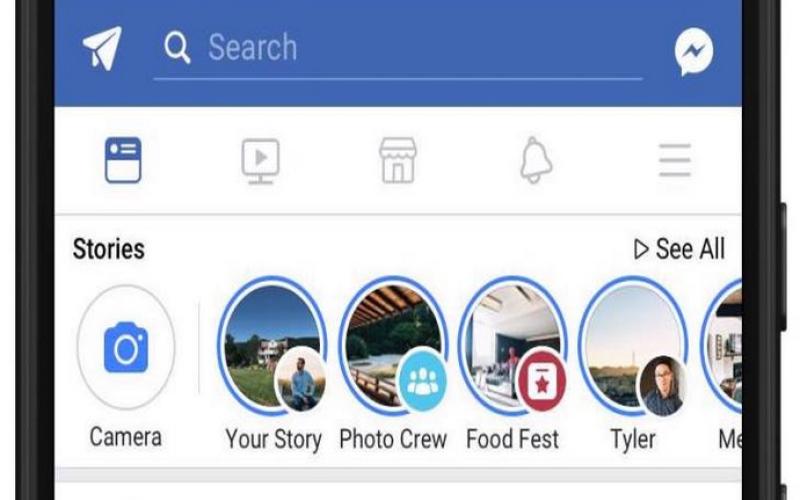
Task: Watch Tyler's story
Action: [633, 347]
